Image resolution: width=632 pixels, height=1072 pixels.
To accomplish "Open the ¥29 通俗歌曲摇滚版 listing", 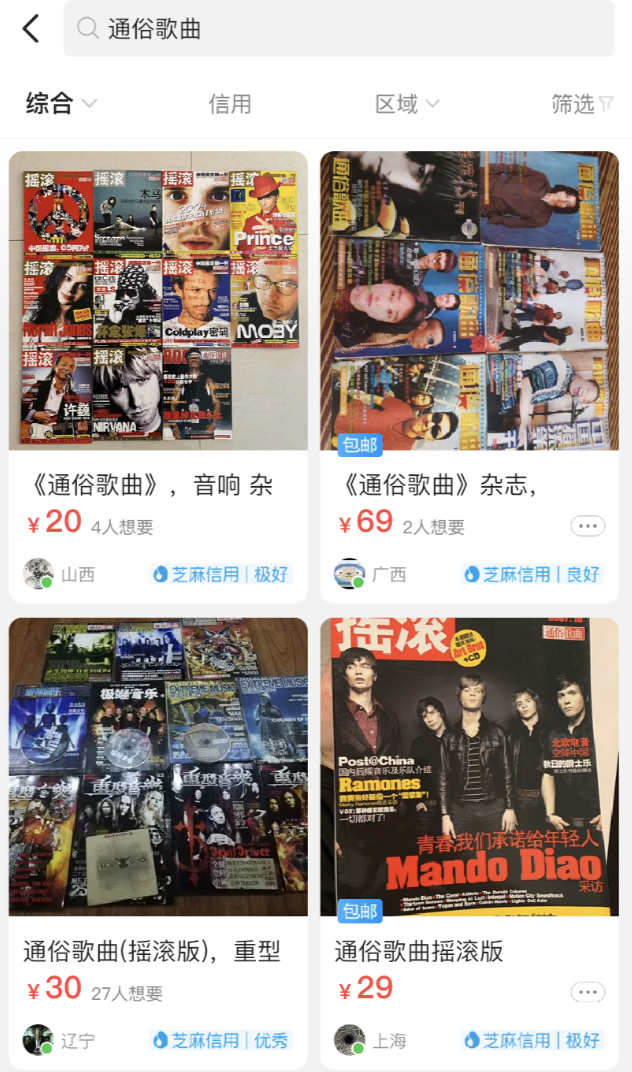I will tap(469, 766).
